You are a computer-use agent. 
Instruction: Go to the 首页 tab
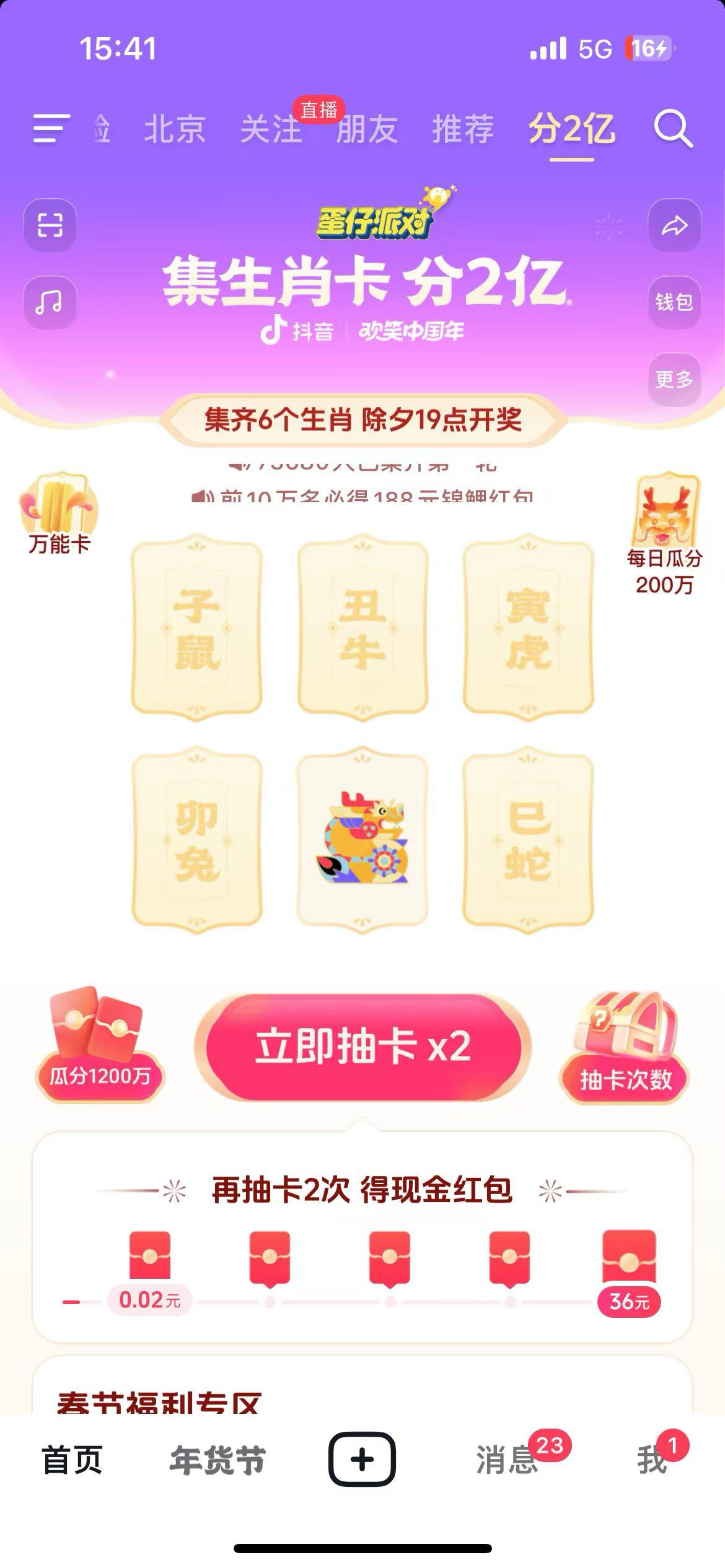coord(72,1460)
